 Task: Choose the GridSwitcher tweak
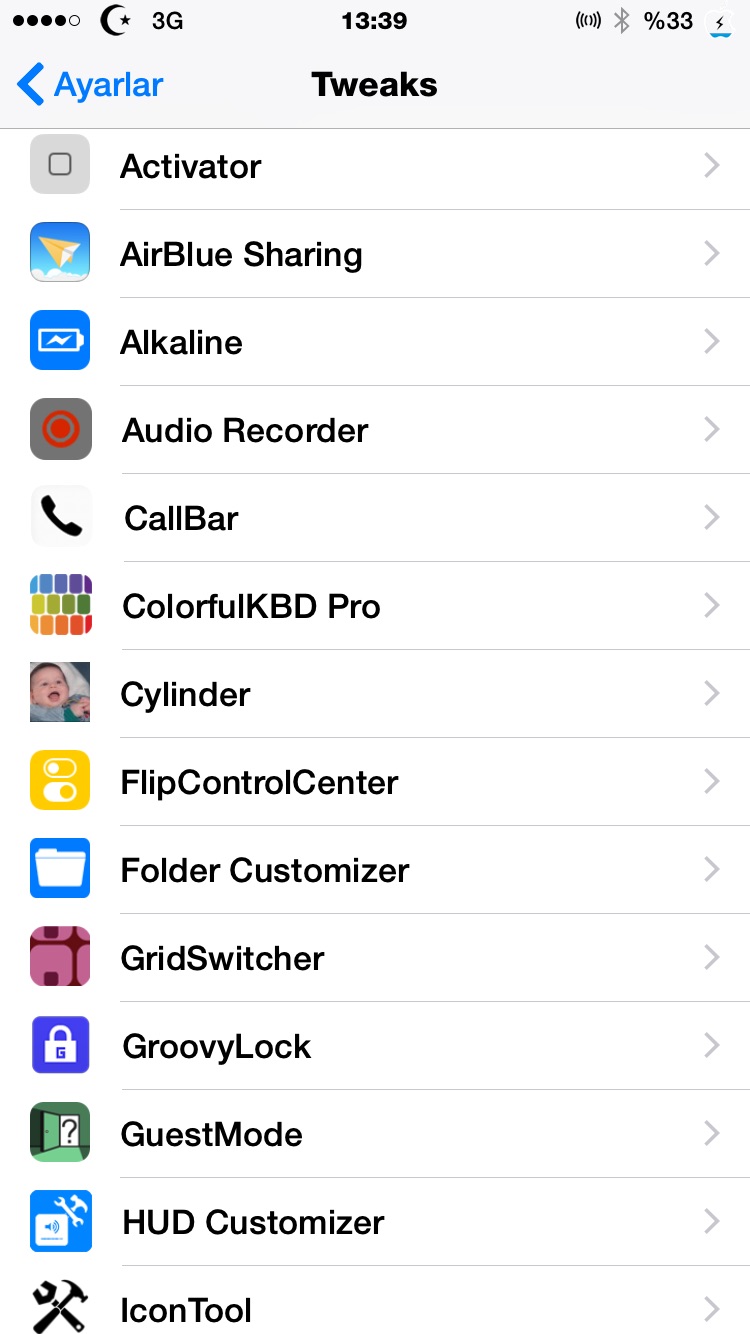coord(375,958)
